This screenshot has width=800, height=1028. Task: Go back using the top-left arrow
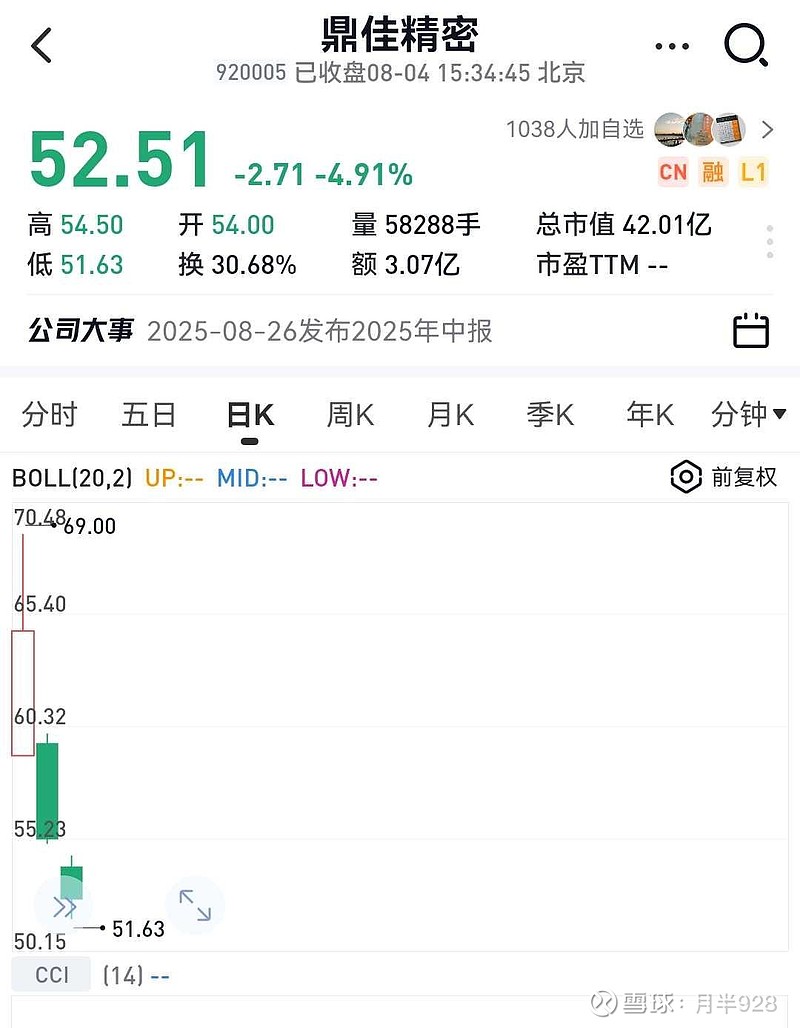coord(41,46)
